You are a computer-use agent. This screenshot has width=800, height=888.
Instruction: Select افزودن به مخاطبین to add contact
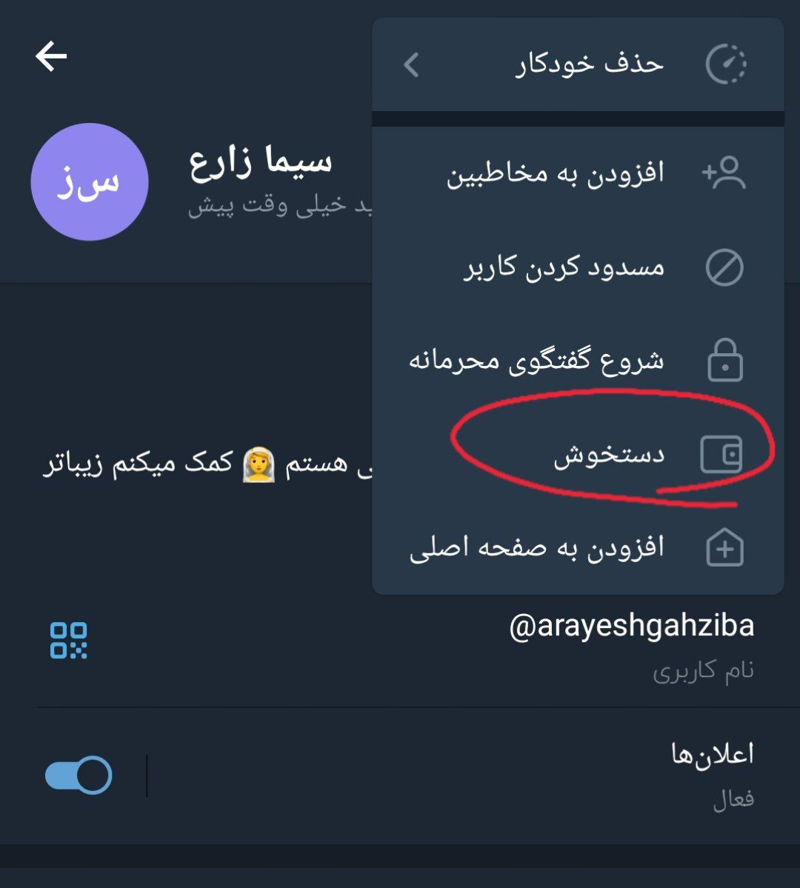(x=577, y=174)
